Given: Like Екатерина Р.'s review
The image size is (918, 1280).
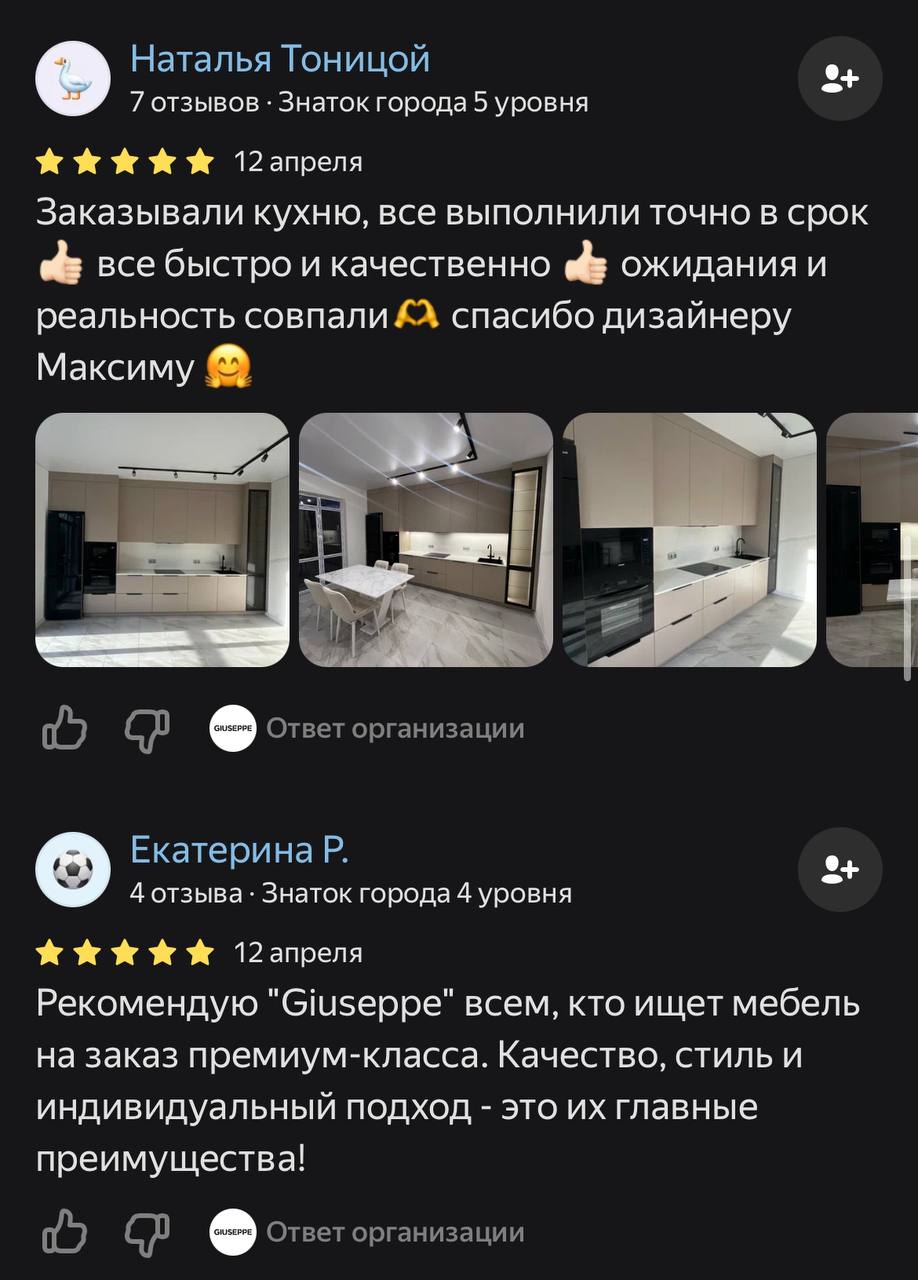Looking at the screenshot, I should (x=64, y=1233).
